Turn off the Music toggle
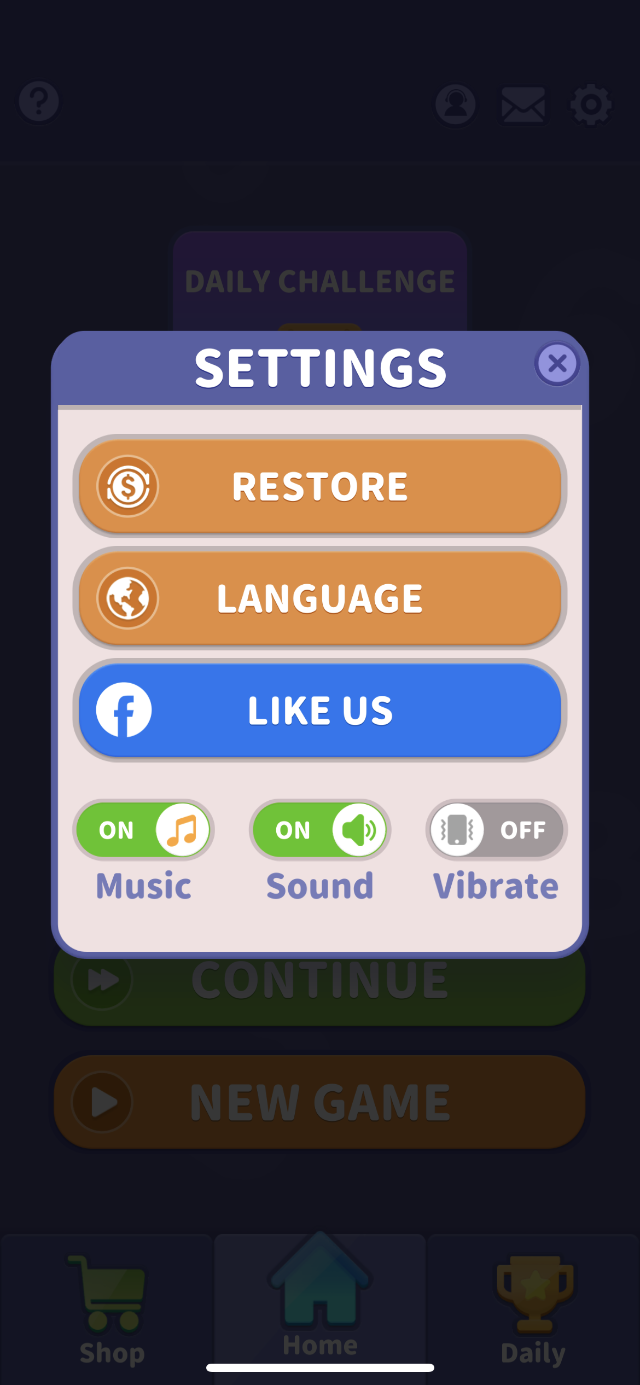The width and height of the screenshot is (640, 1385). (x=143, y=830)
